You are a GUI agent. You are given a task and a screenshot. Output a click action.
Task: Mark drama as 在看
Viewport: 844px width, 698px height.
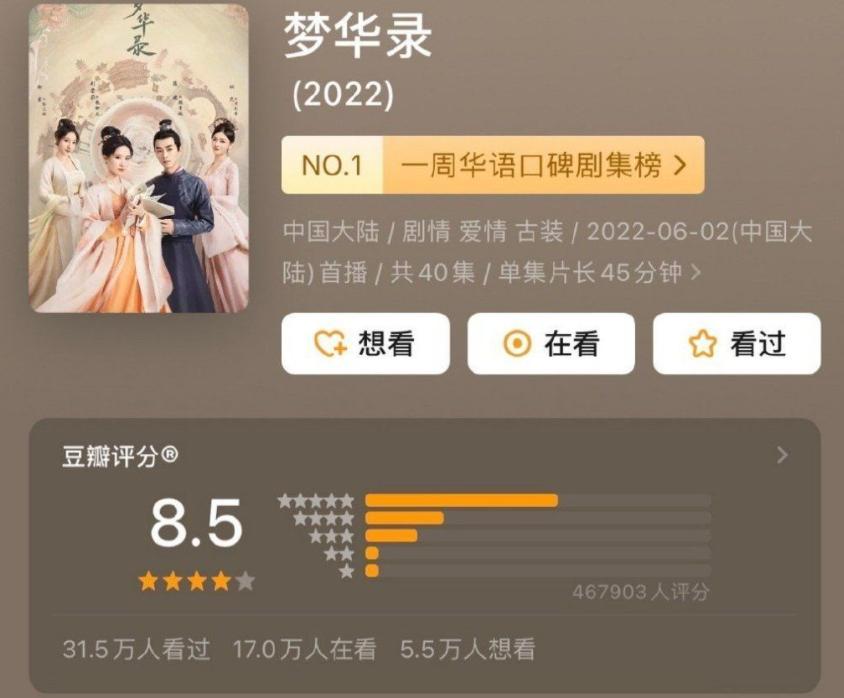(x=551, y=344)
